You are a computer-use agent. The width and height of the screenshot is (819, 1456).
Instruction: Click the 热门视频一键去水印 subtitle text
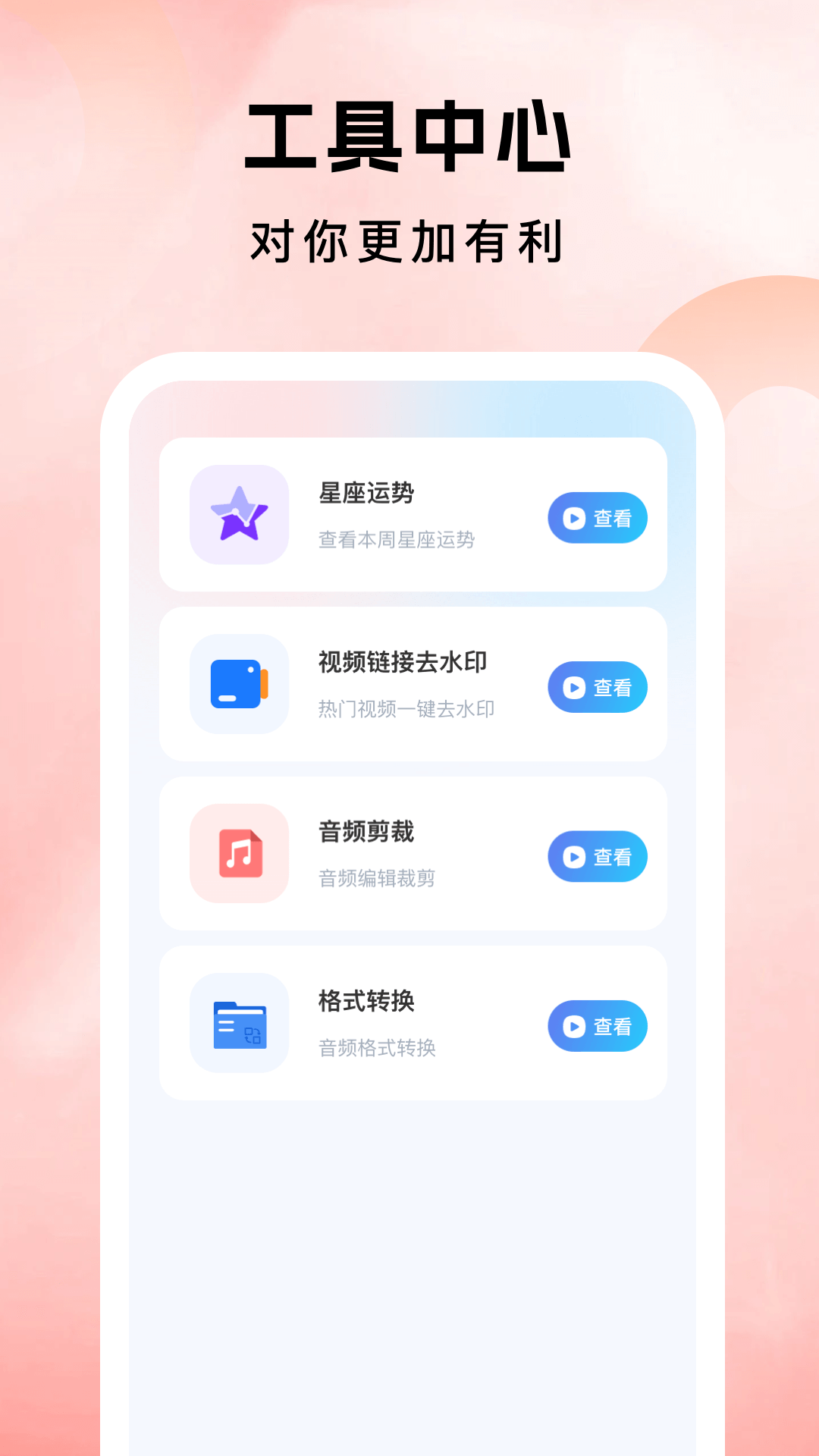click(407, 711)
